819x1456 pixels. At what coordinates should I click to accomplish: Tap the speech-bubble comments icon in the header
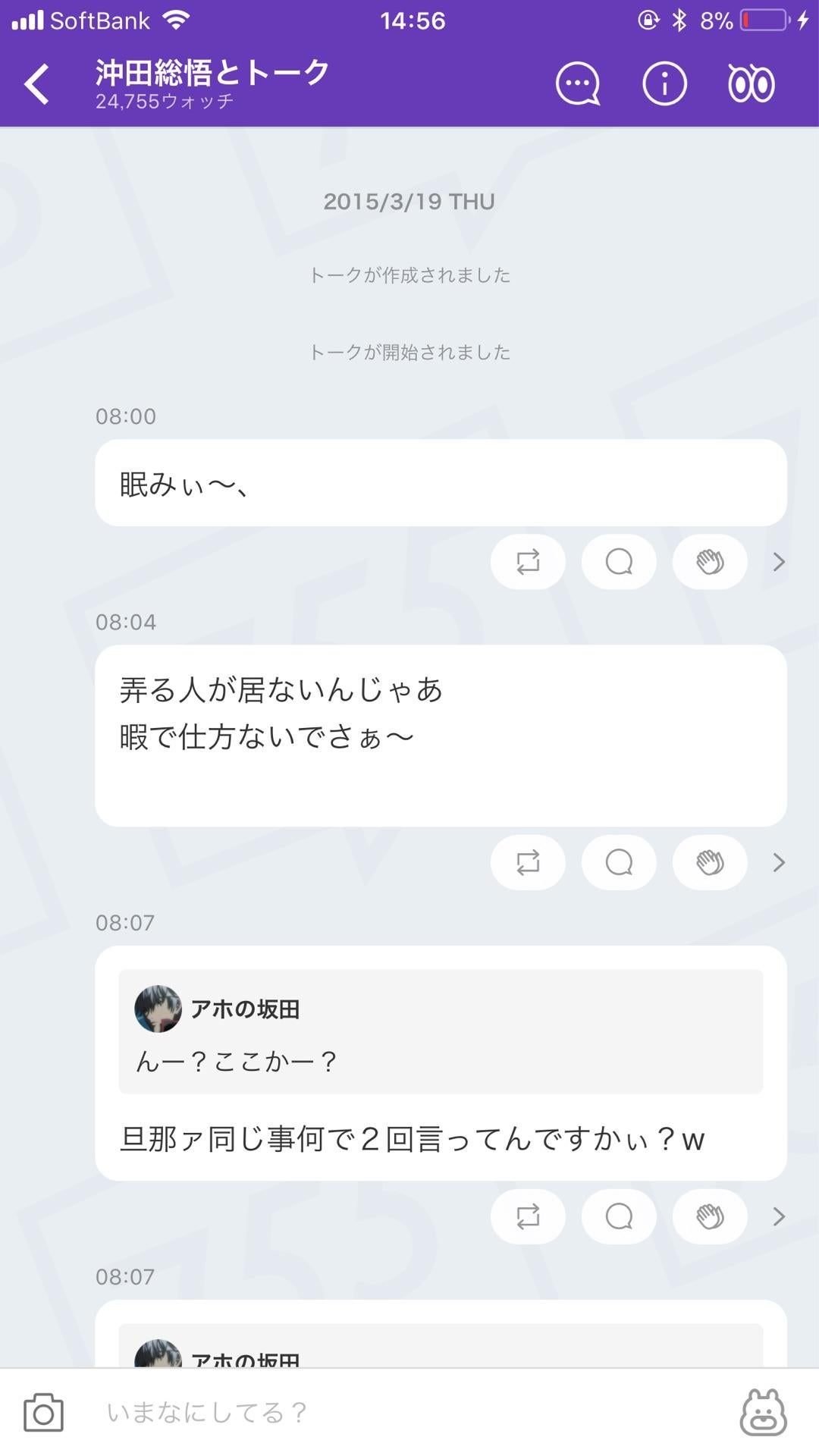coord(576,83)
